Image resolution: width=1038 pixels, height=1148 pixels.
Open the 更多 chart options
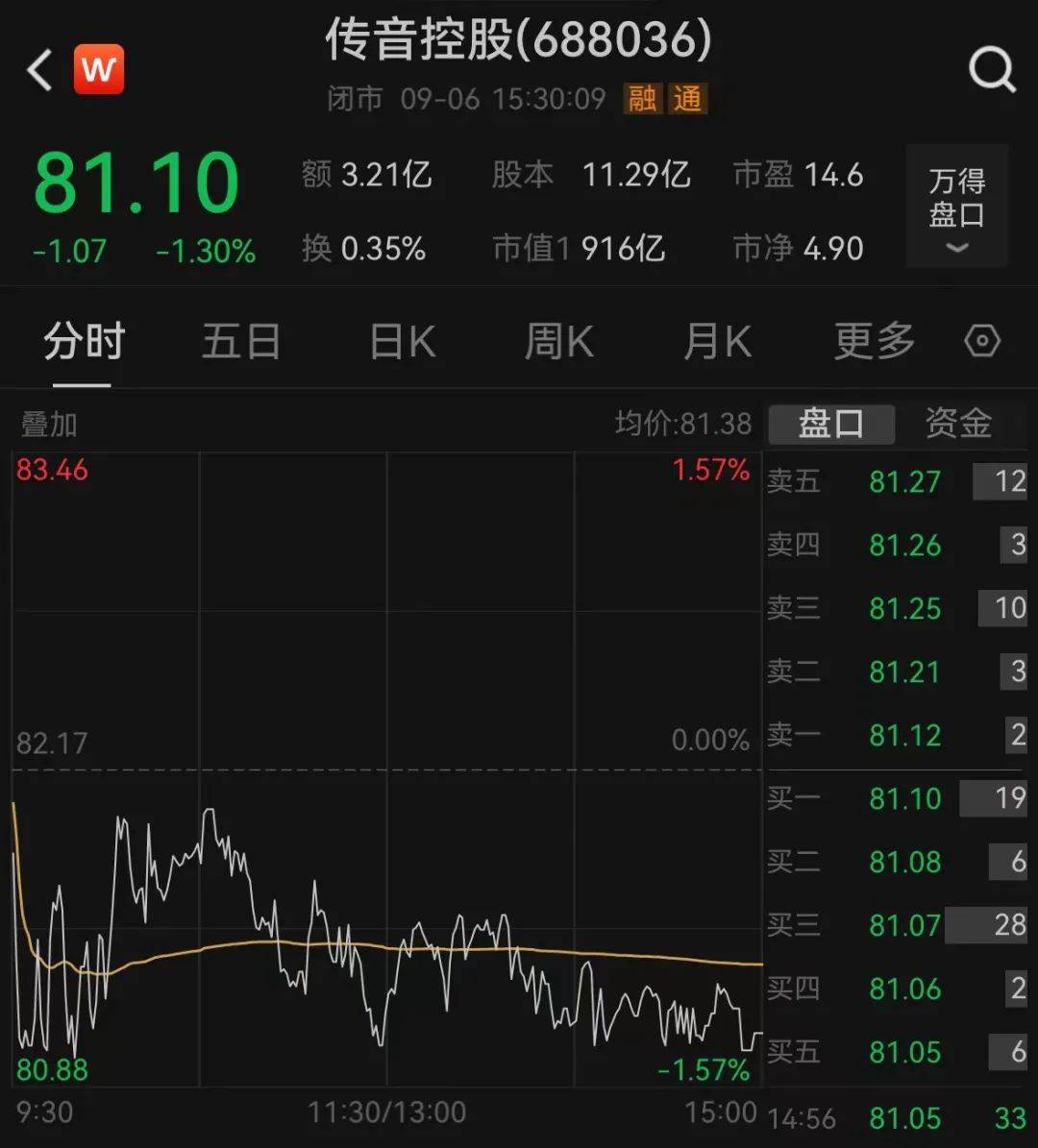874,341
